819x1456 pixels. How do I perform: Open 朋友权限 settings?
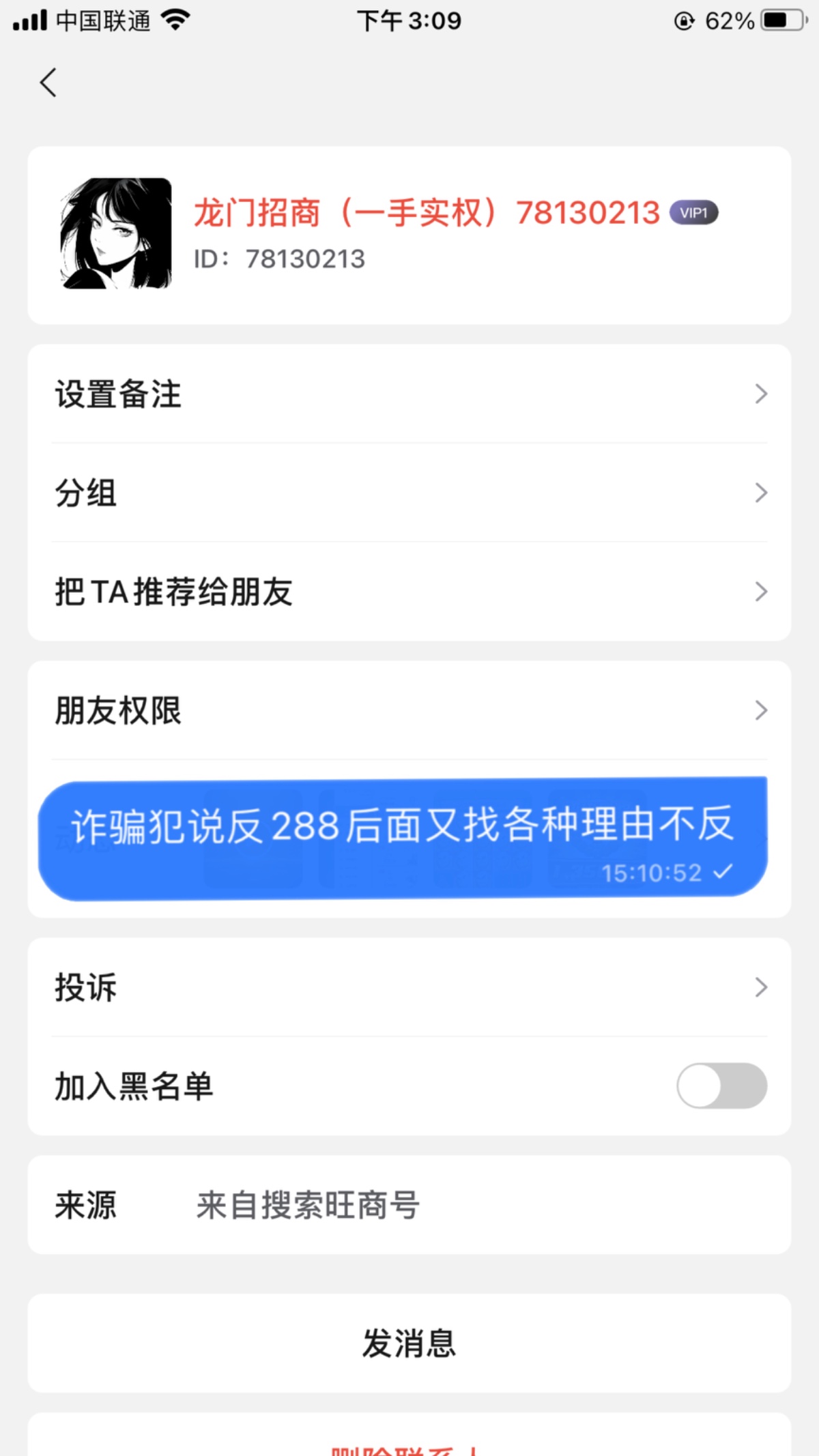pyautogui.click(x=409, y=710)
